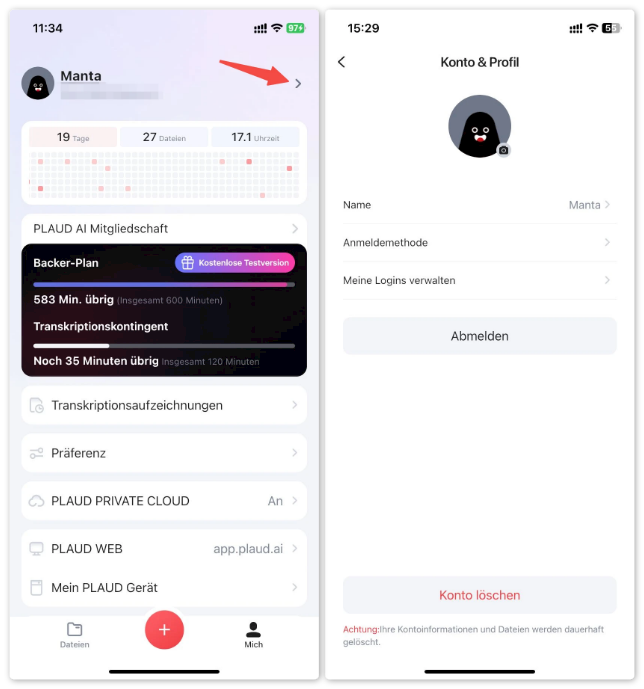Screen dimensions: 644x689
Task: Open the Anmeldemethode row
Action: 479,243
